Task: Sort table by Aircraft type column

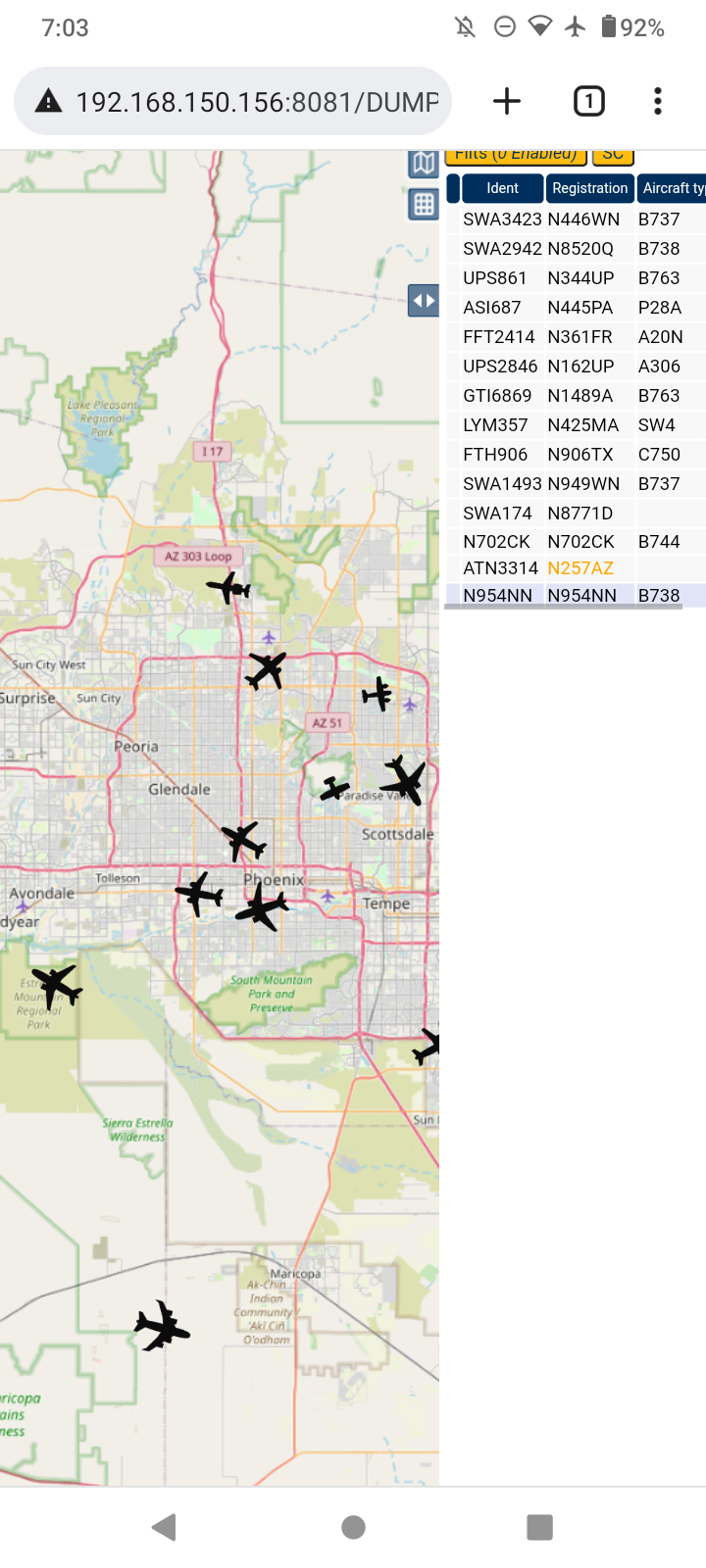Action: coord(672,188)
